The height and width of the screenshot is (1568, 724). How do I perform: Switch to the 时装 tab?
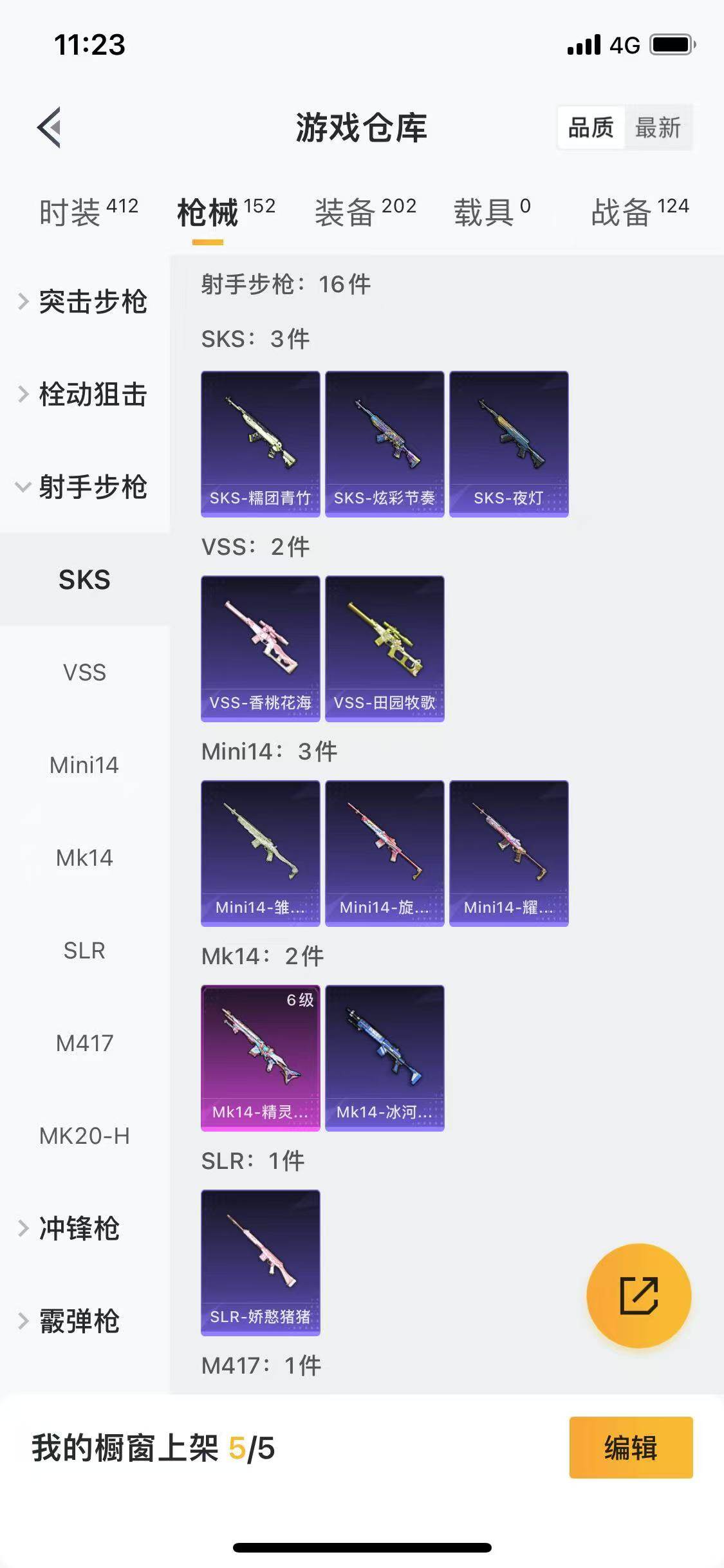click(x=88, y=211)
